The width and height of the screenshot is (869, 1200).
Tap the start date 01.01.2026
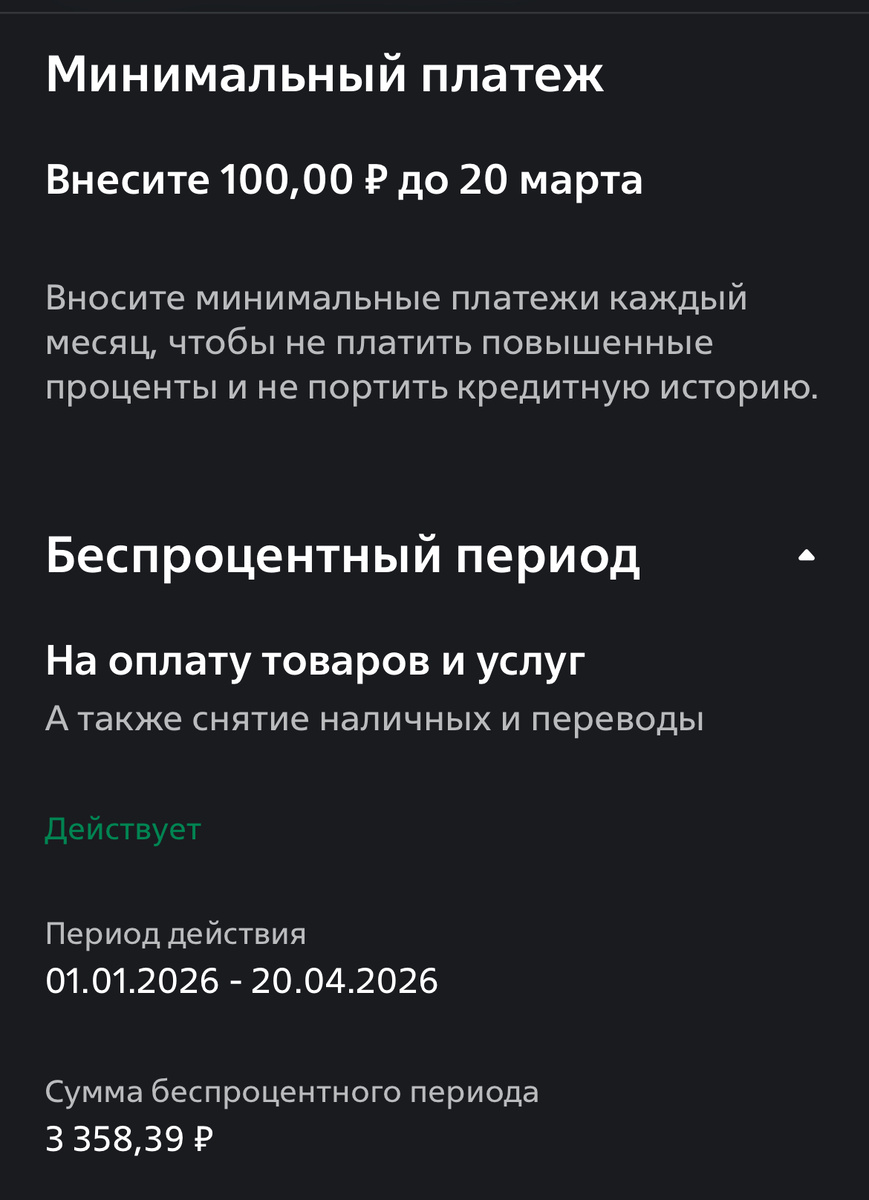tap(125, 981)
